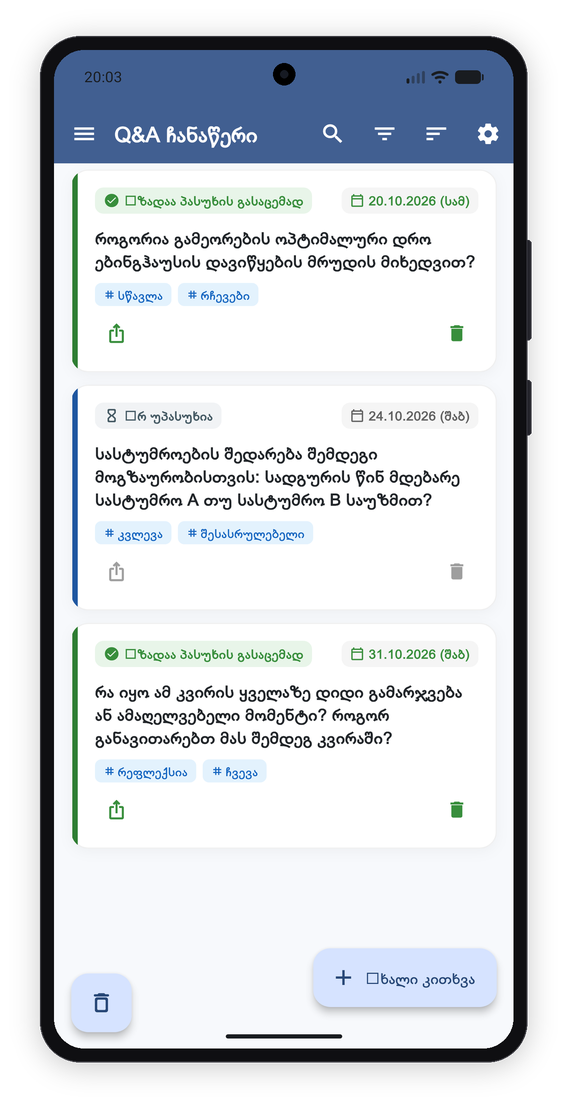Open the hamburger drawer menu
Image resolution: width=568 pixels, height=1107 pixels.
[x=84, y=134]
